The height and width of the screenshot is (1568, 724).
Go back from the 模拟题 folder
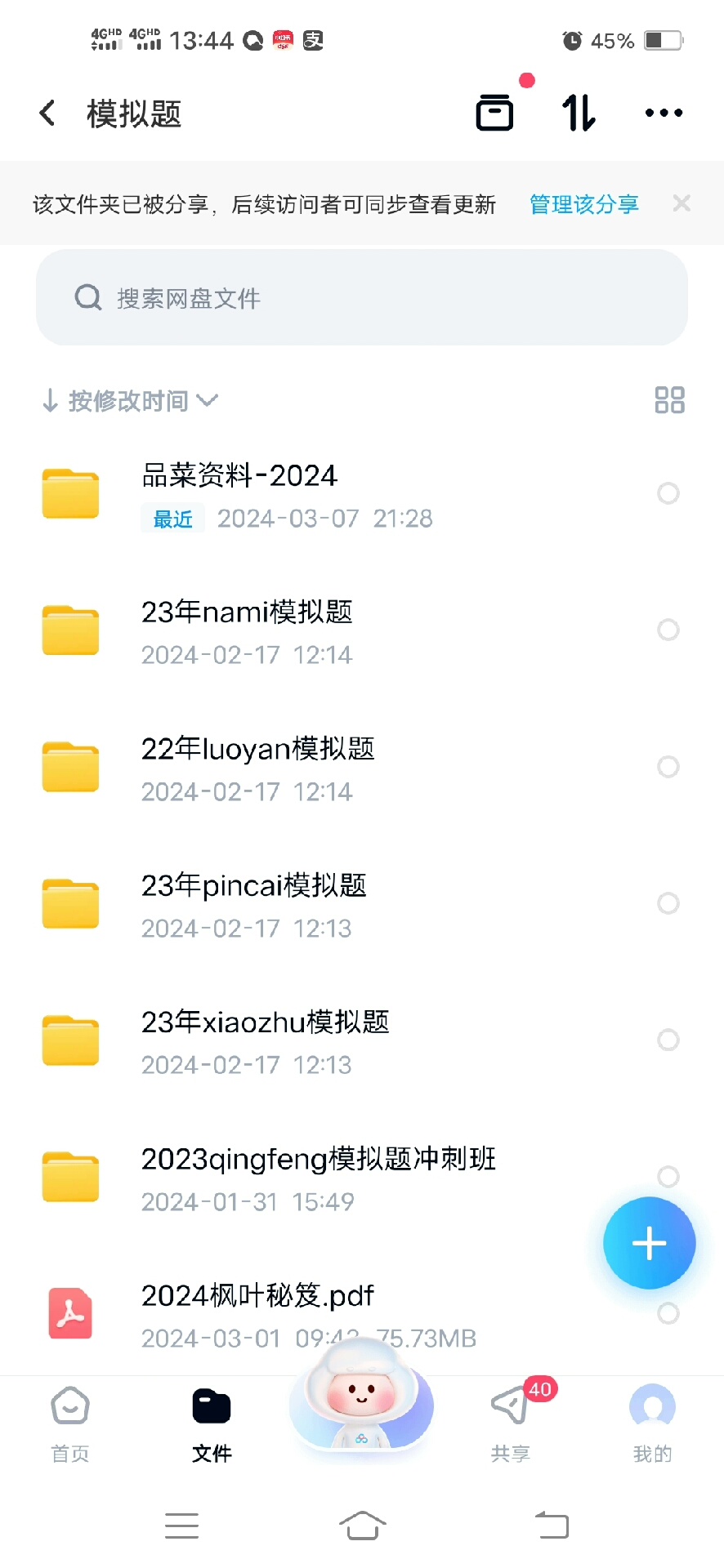coord(47,113)
